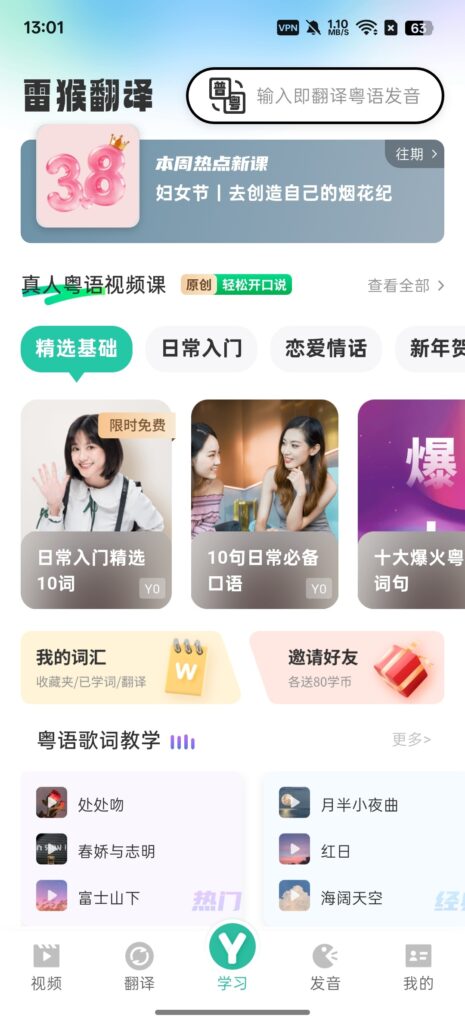This screenshot has width=465, height=1024.
Task: Open 查看全部 for video courses
Action: pos(406,285)
